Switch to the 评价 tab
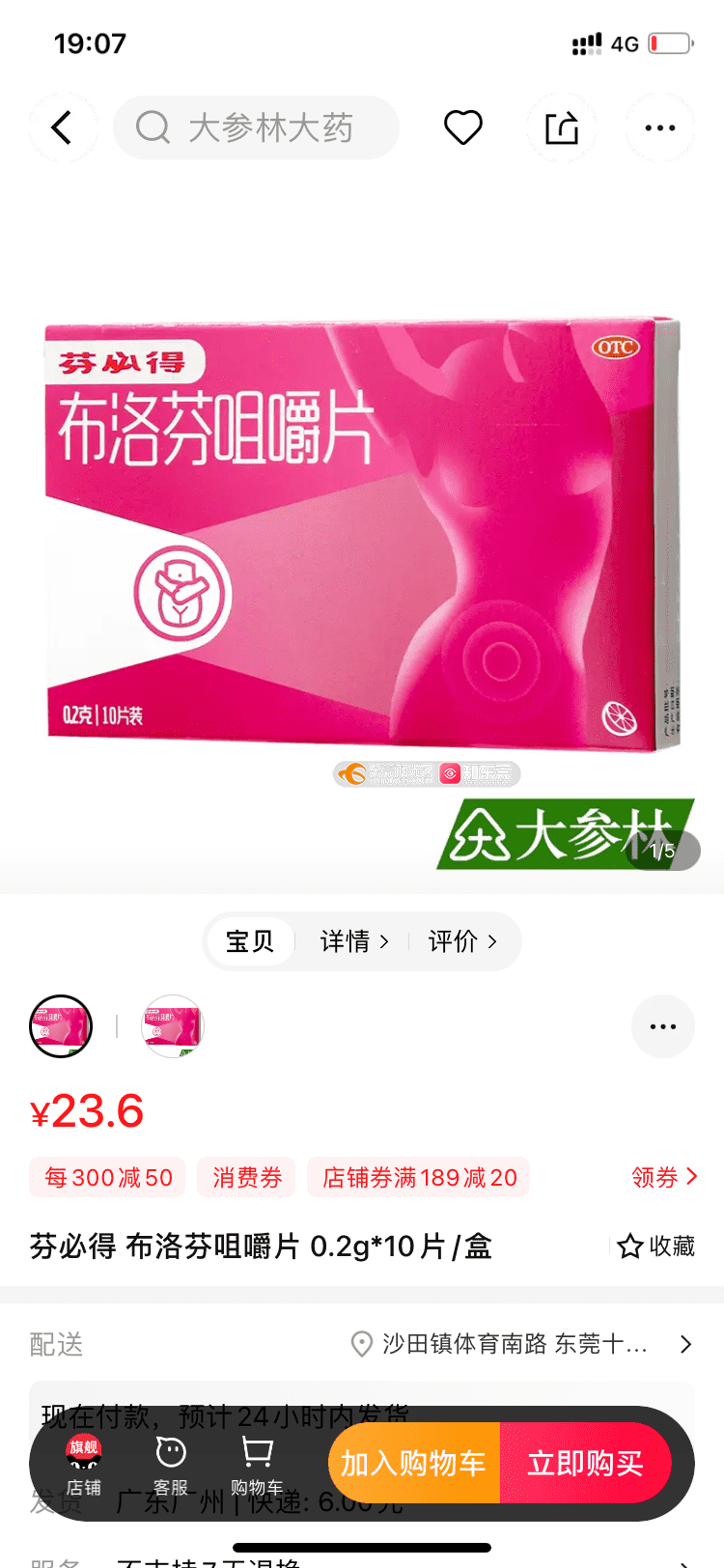724x1568 pixels. click(462, 941)
